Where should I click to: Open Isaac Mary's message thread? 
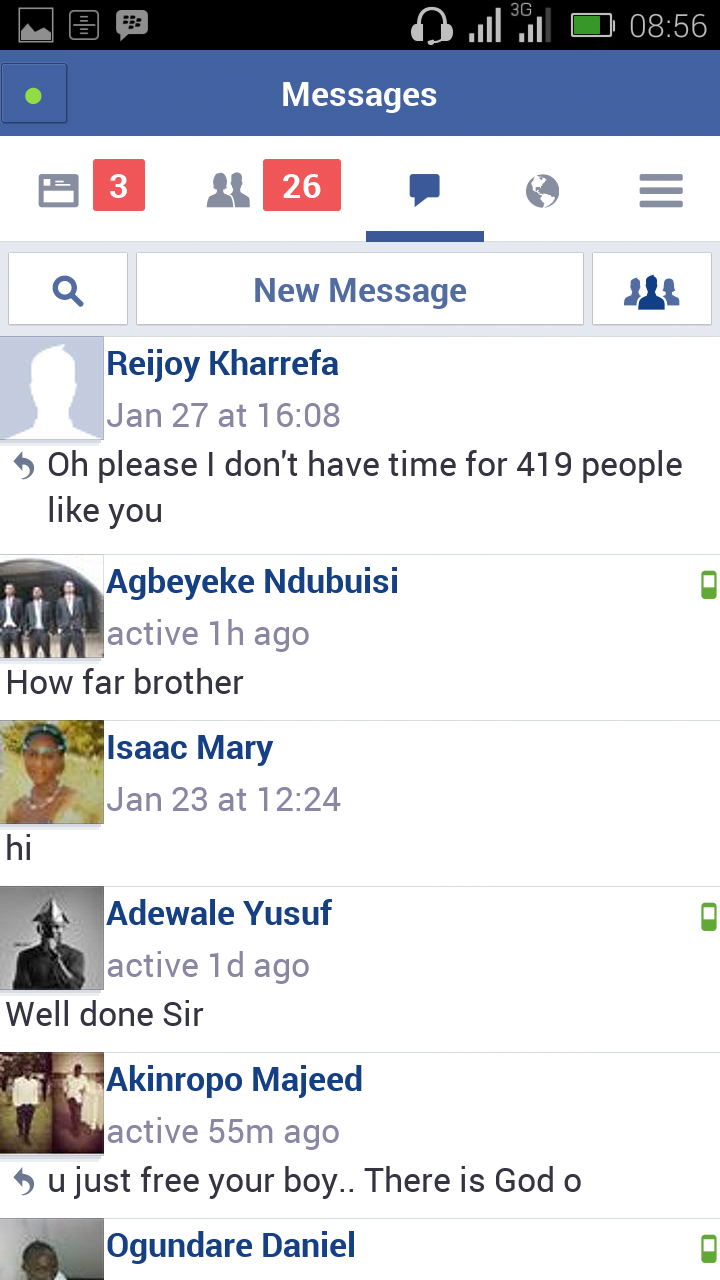pyautogui.click(x=360, y=803)
